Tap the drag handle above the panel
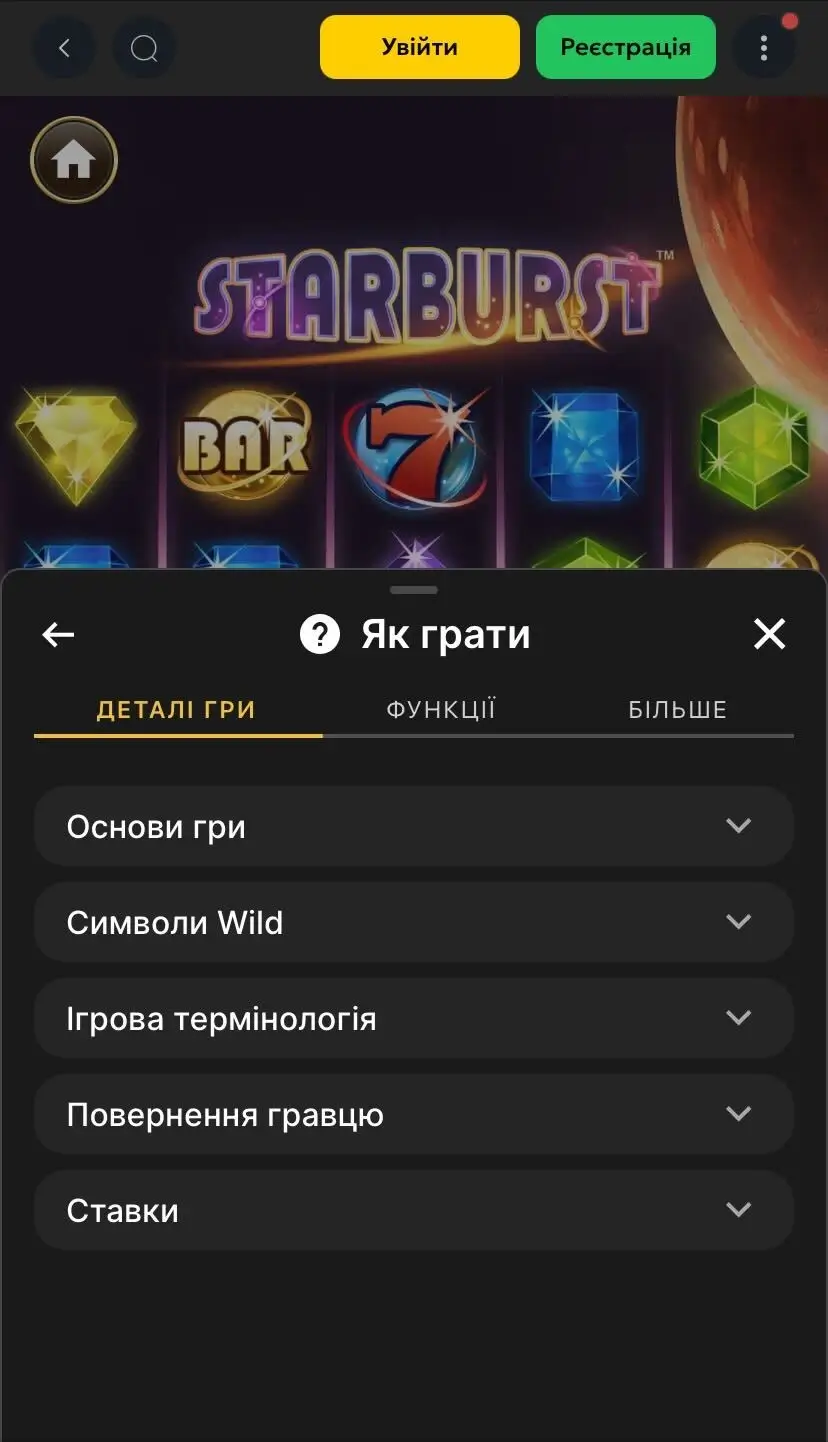828x1442 pixels. coord(413,590)
